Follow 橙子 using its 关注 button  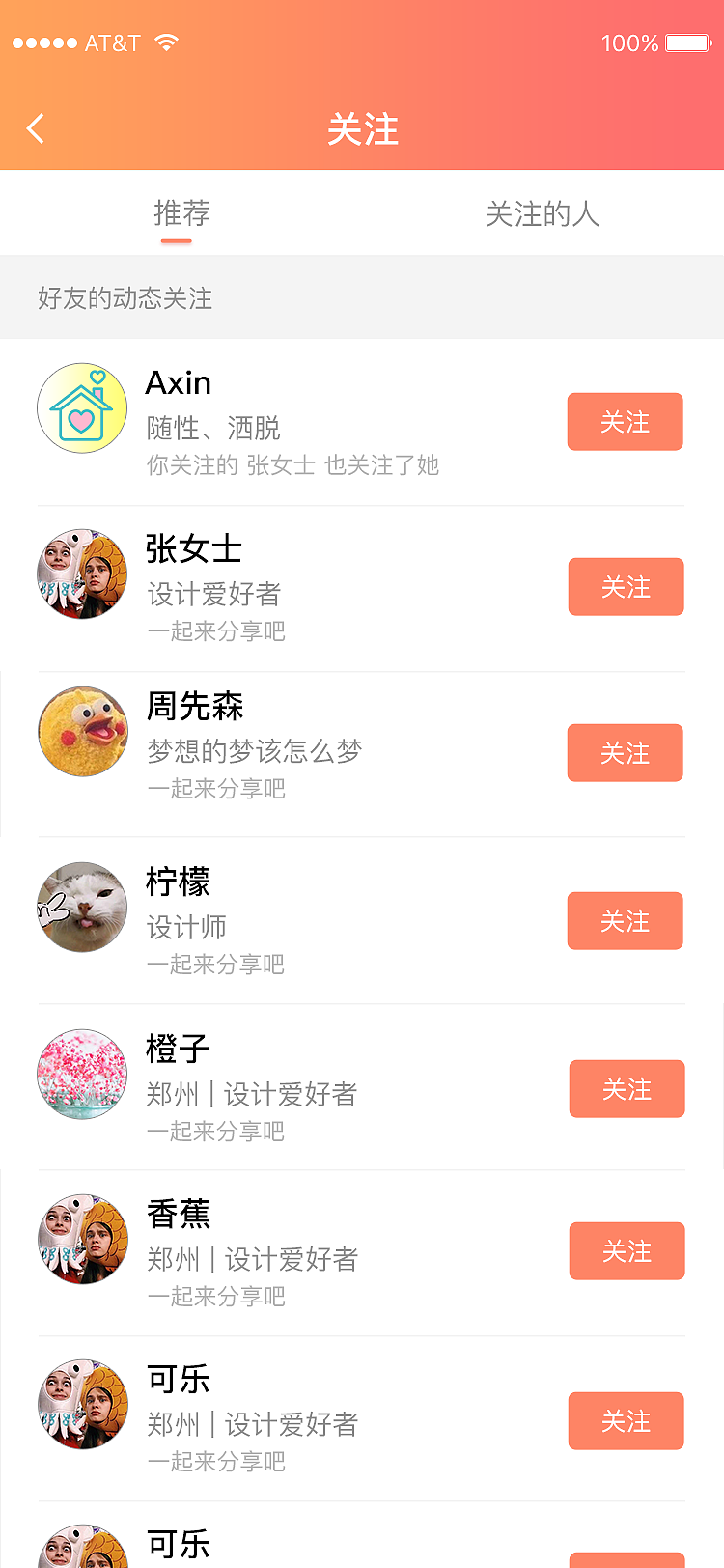pyautogui.click(x=627, y=1088)
